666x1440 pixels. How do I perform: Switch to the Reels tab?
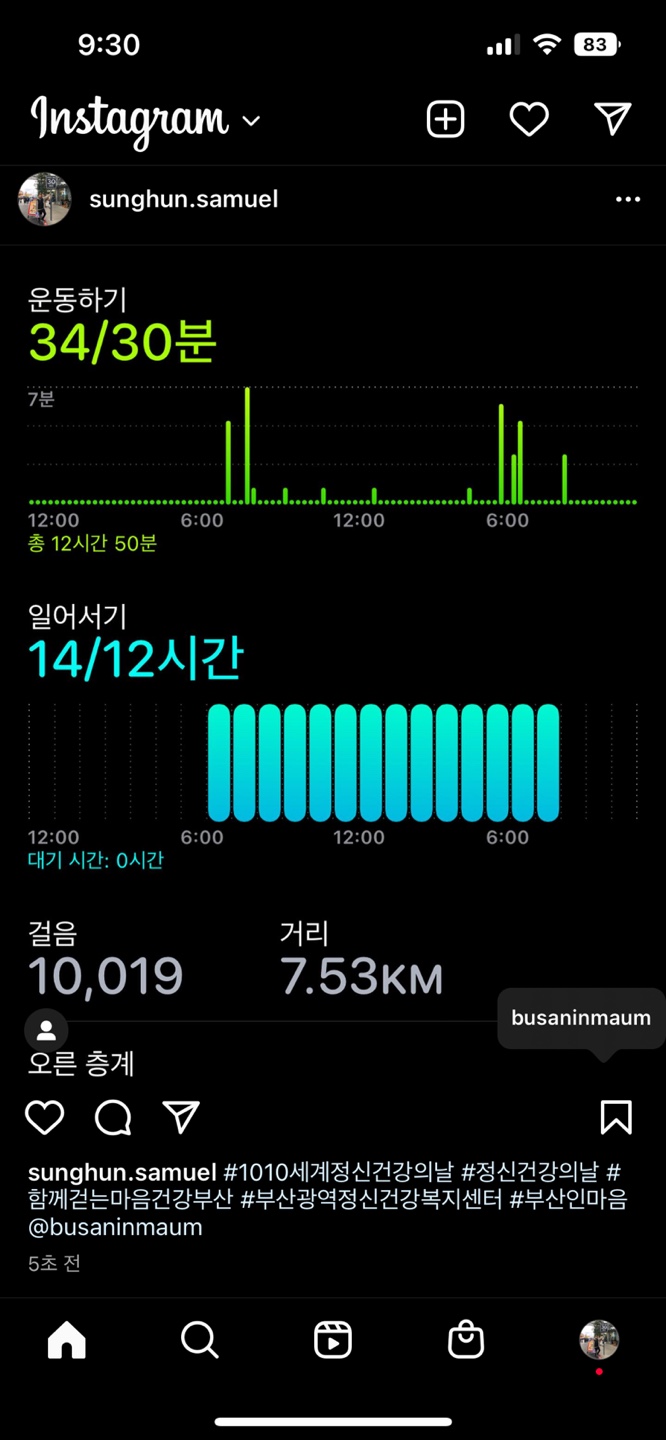click(333, 1340)
